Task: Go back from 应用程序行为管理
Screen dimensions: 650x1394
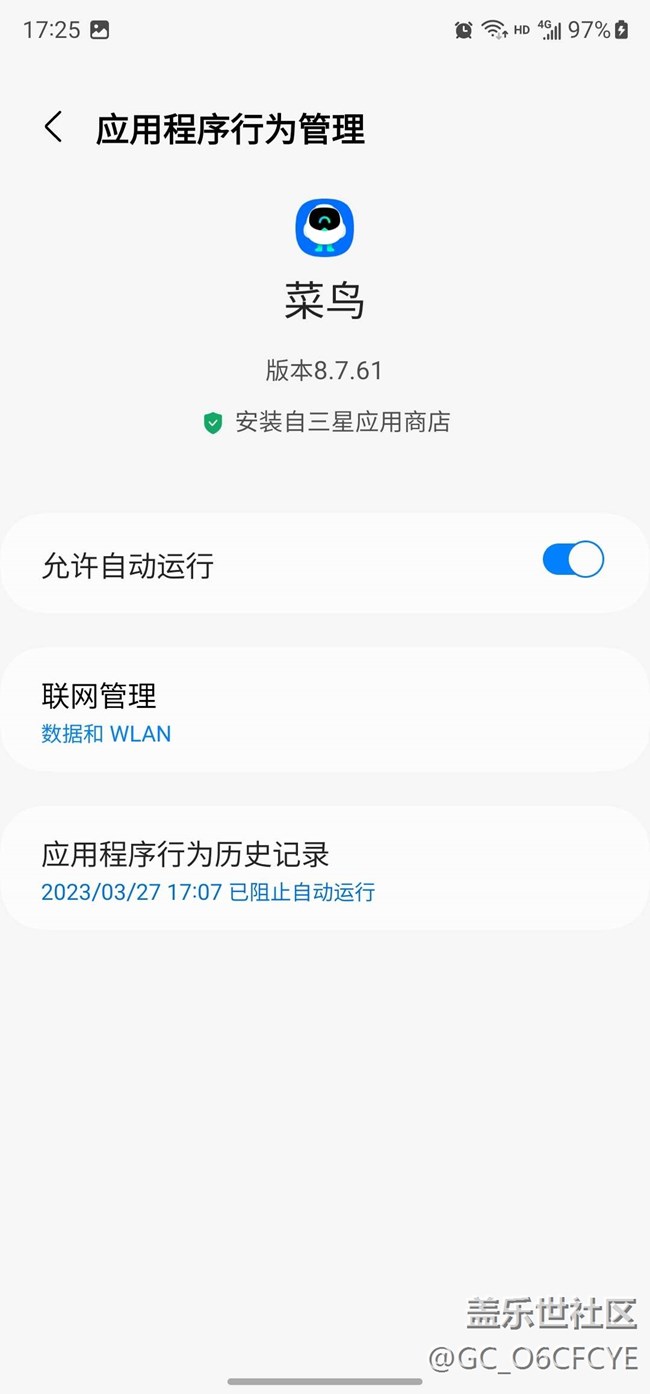Action: click(54, 127)
